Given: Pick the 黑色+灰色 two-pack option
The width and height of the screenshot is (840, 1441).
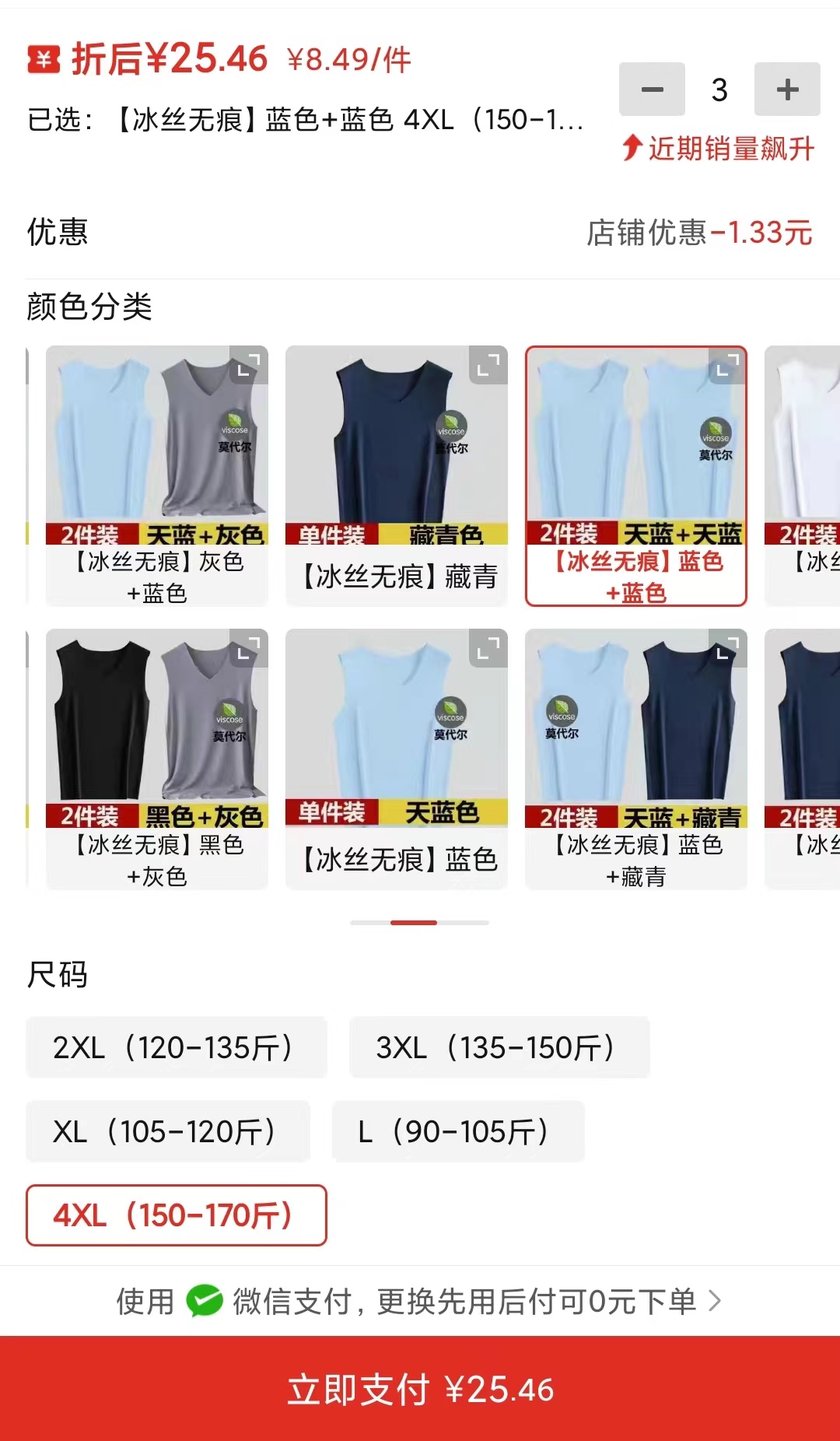Looking at the screenshot, I should (x=157, y=759).
